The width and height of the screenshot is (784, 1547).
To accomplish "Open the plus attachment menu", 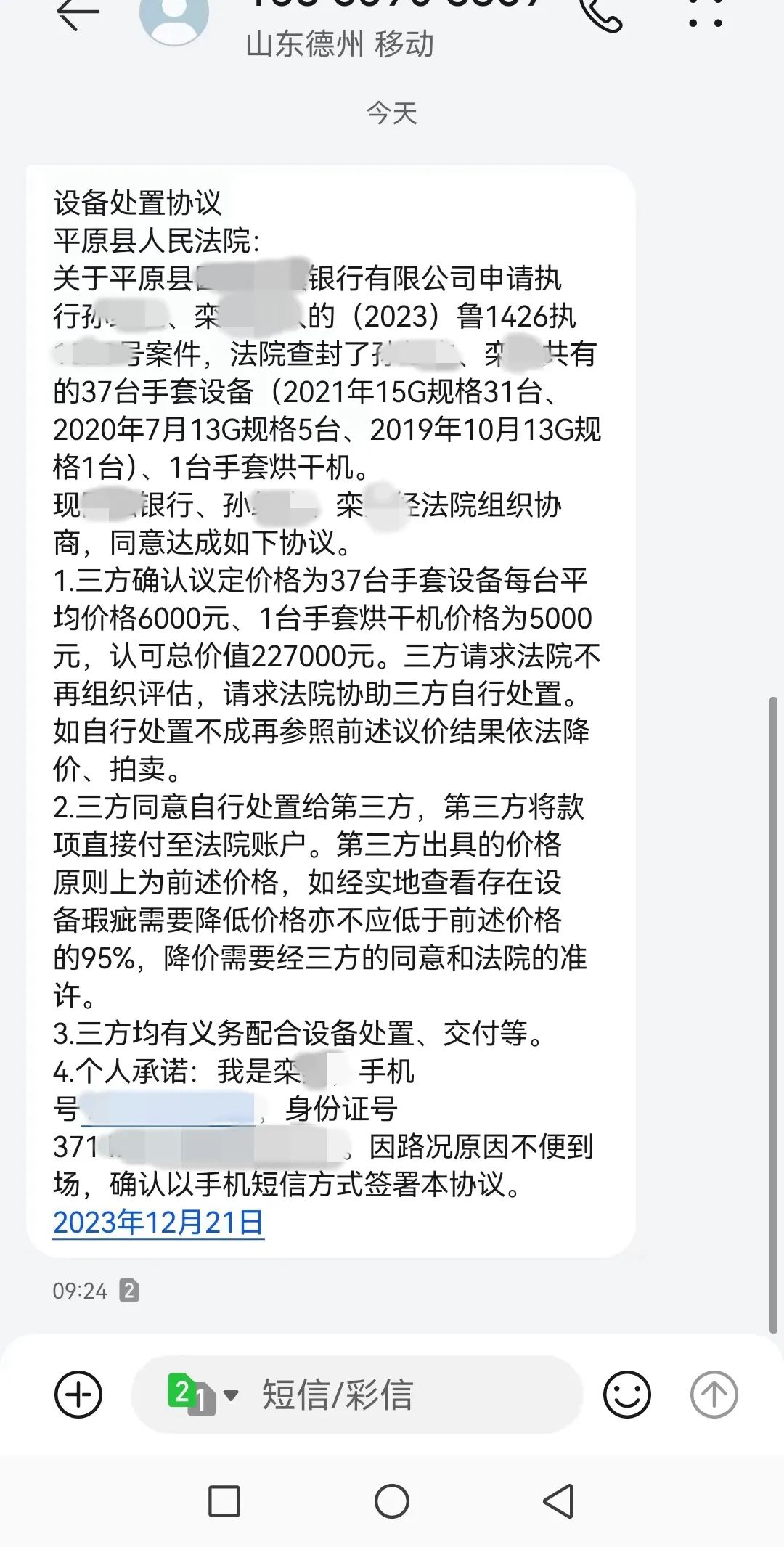I will [x=78, y=1395].
